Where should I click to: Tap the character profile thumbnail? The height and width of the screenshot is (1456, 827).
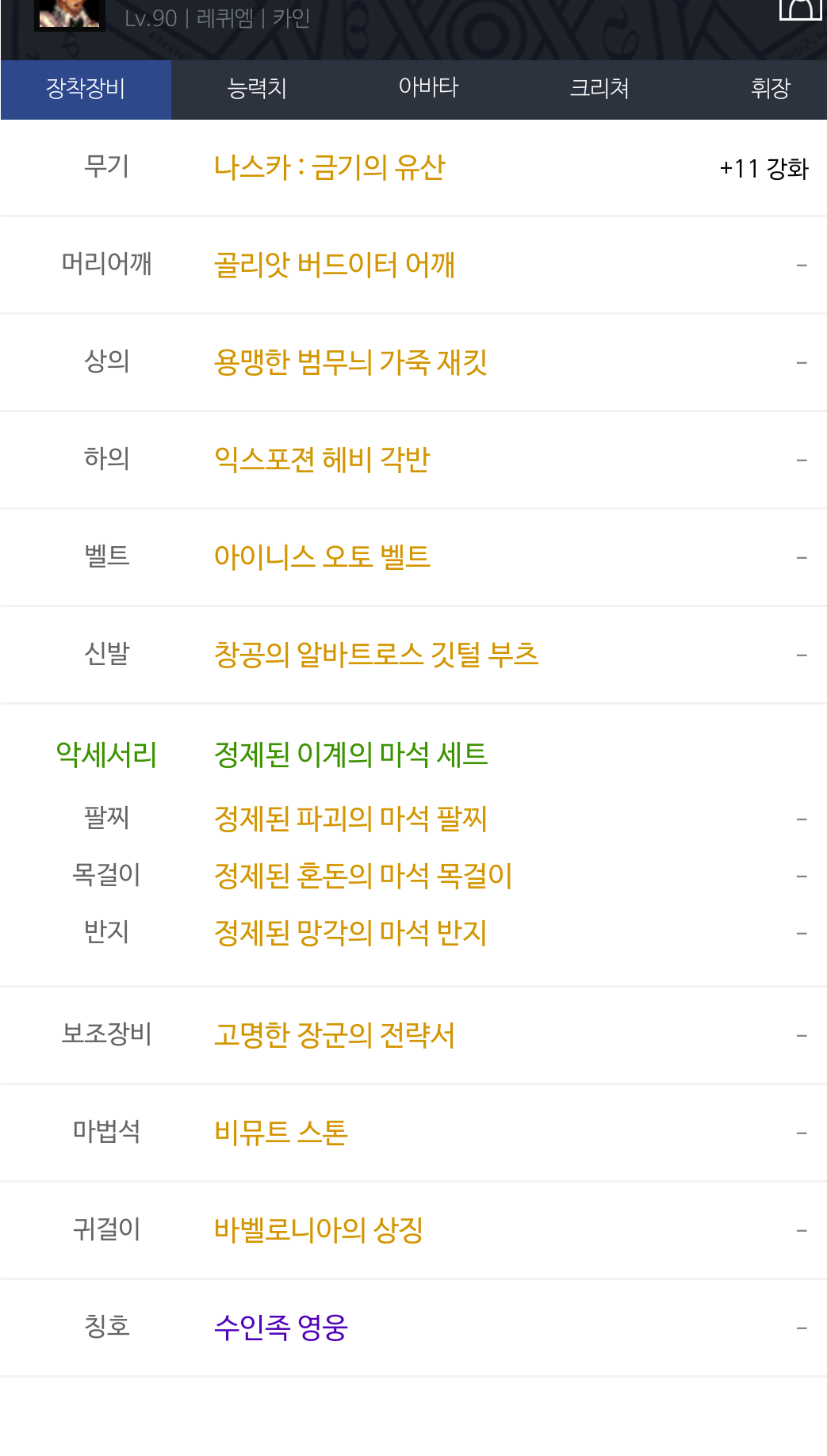pyautogui.click(x=70, y=14)
